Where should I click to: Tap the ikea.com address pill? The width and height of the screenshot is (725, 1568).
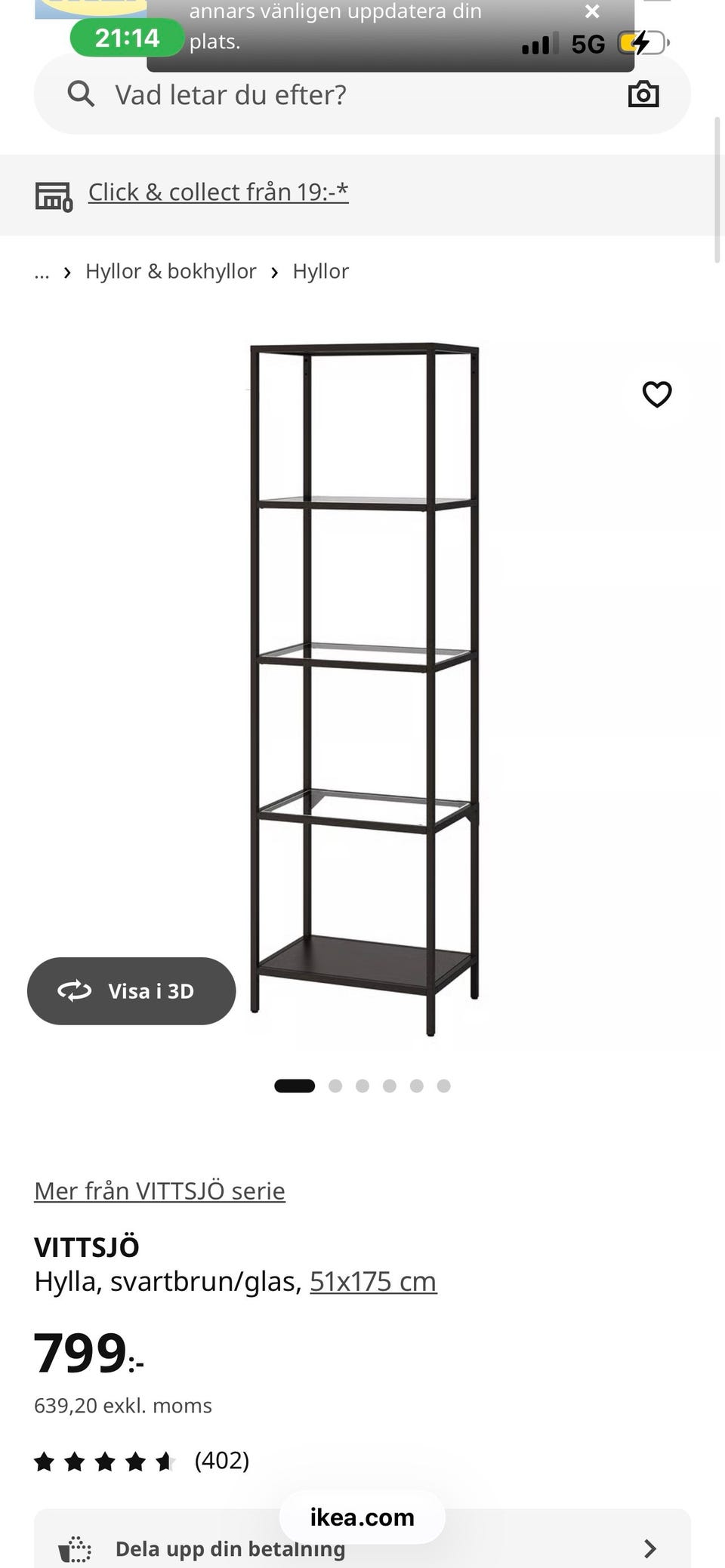(x=362, y=1517)
